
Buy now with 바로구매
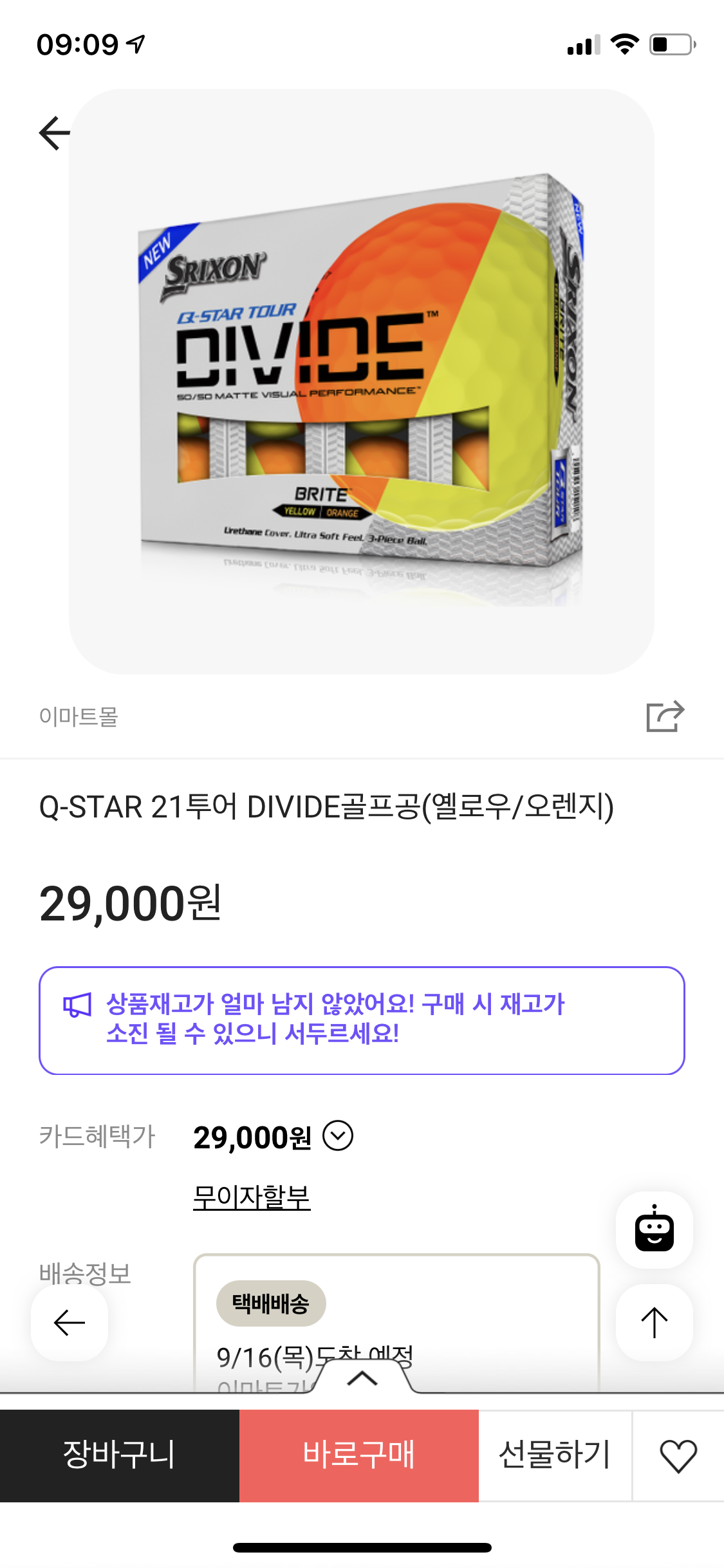[359, 1455]
